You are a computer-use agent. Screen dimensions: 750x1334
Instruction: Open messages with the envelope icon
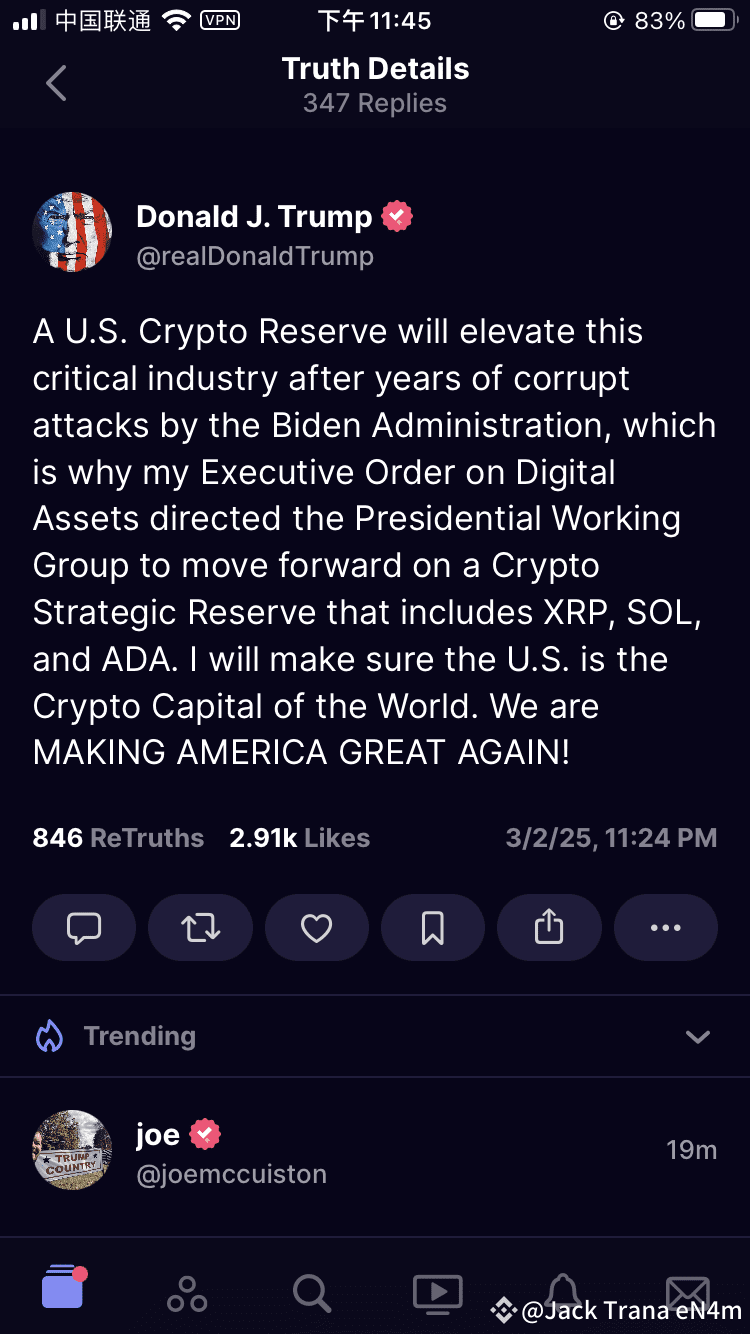click(x=687, y=1290)
